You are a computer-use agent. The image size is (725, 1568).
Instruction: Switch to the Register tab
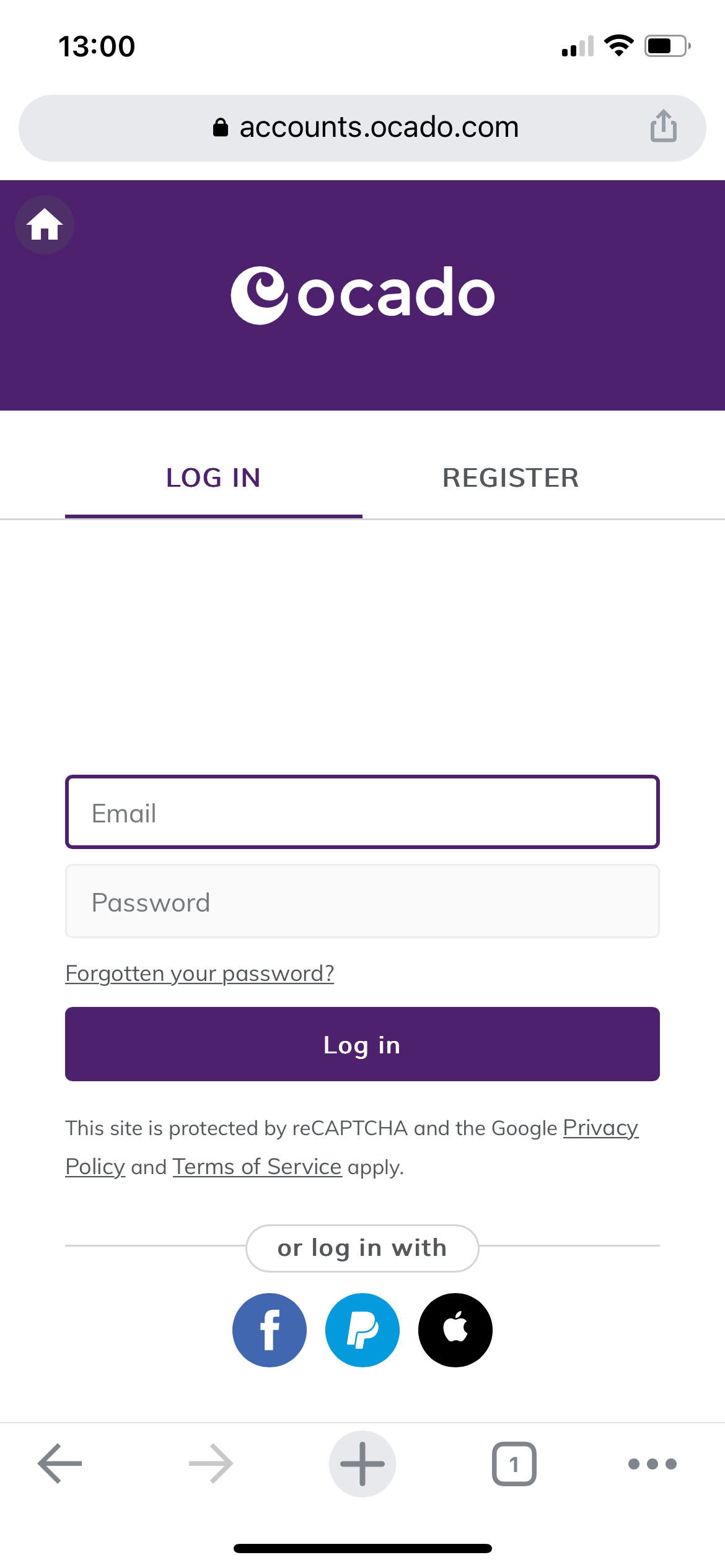[x=511, y=478]
